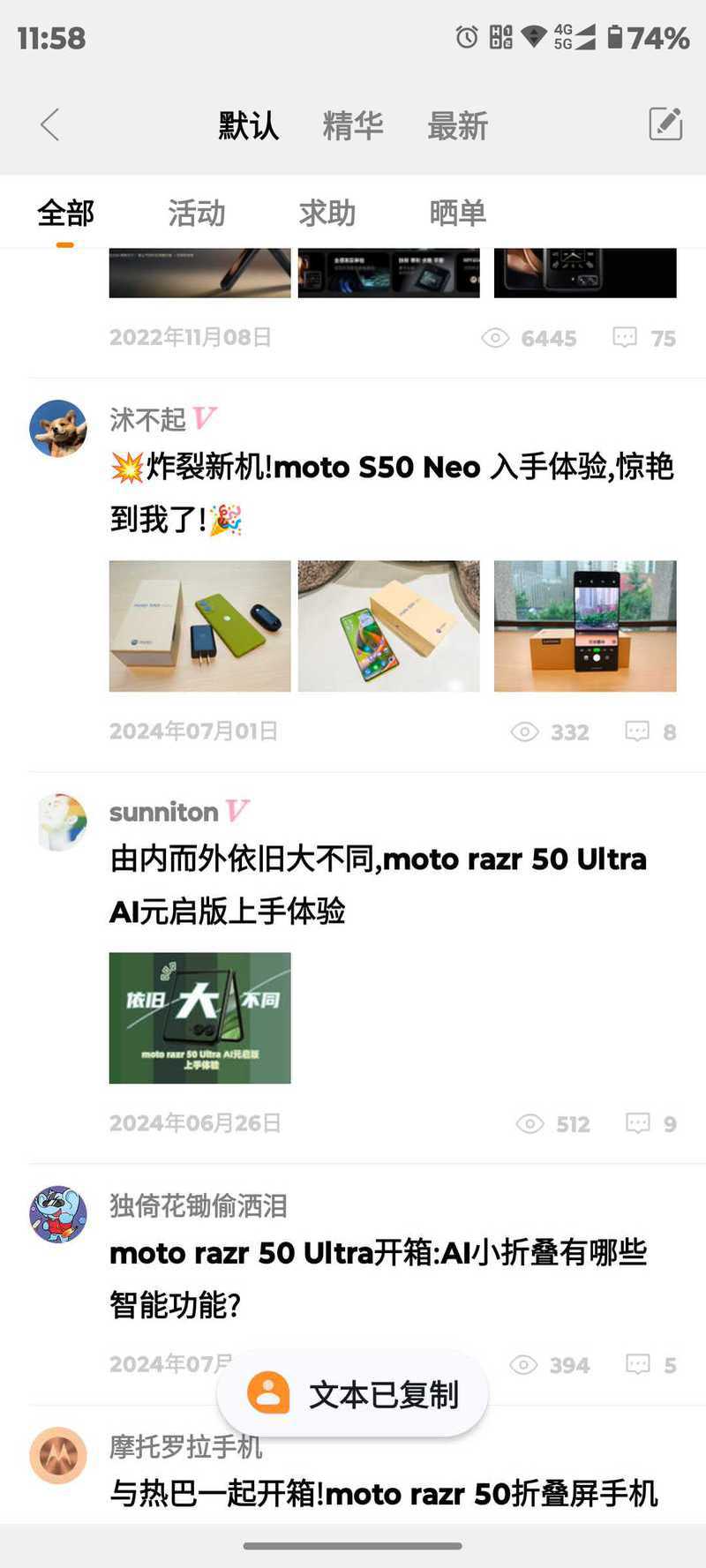
Task: Open the 活动 category tab
Action: [x=196, y=213]
